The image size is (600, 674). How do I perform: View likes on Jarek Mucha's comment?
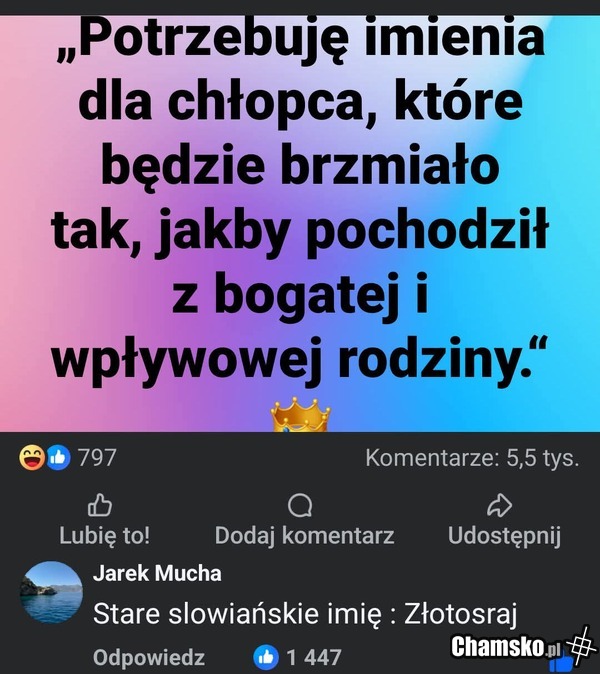coord(298,657)
